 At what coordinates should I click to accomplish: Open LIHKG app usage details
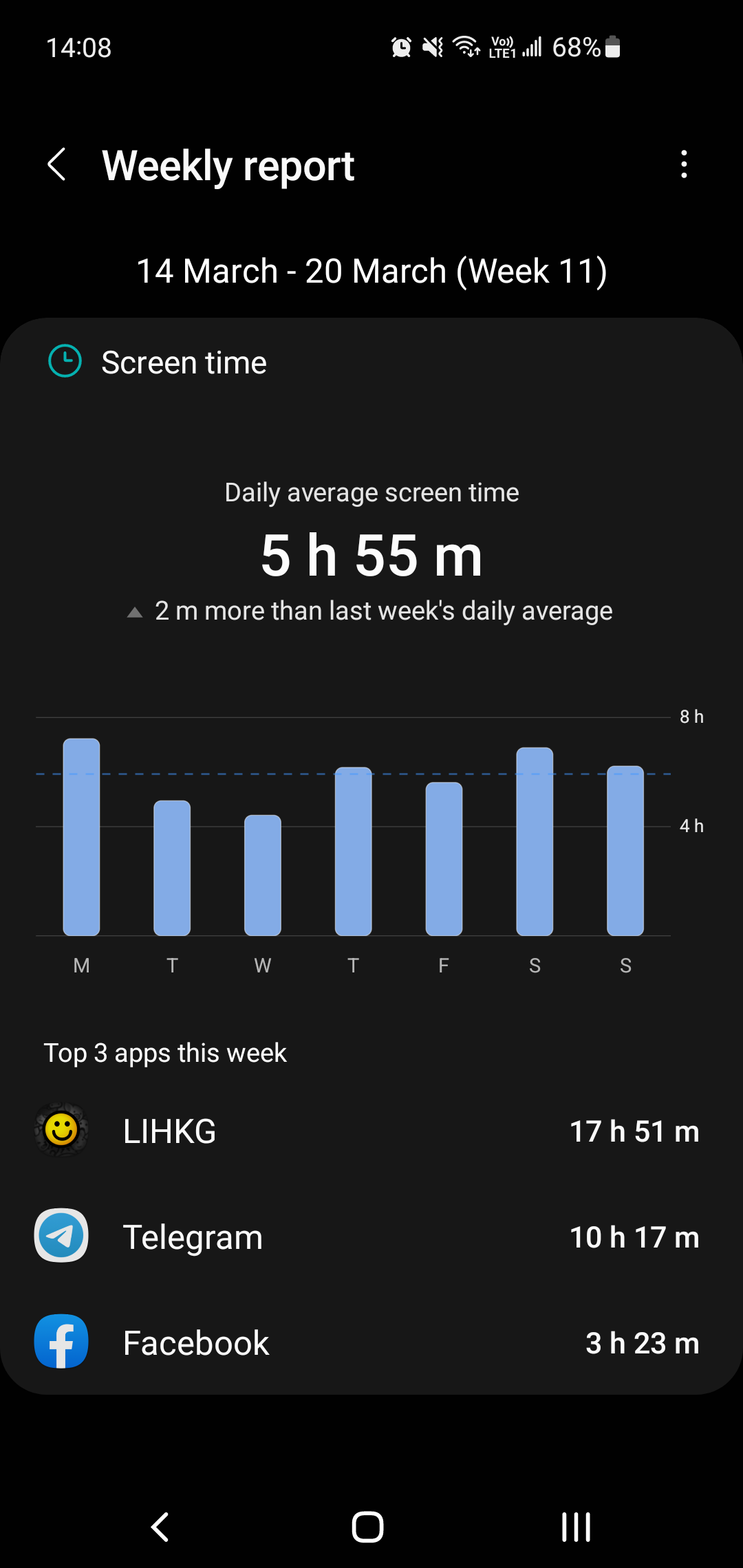tap(371, 1131)
